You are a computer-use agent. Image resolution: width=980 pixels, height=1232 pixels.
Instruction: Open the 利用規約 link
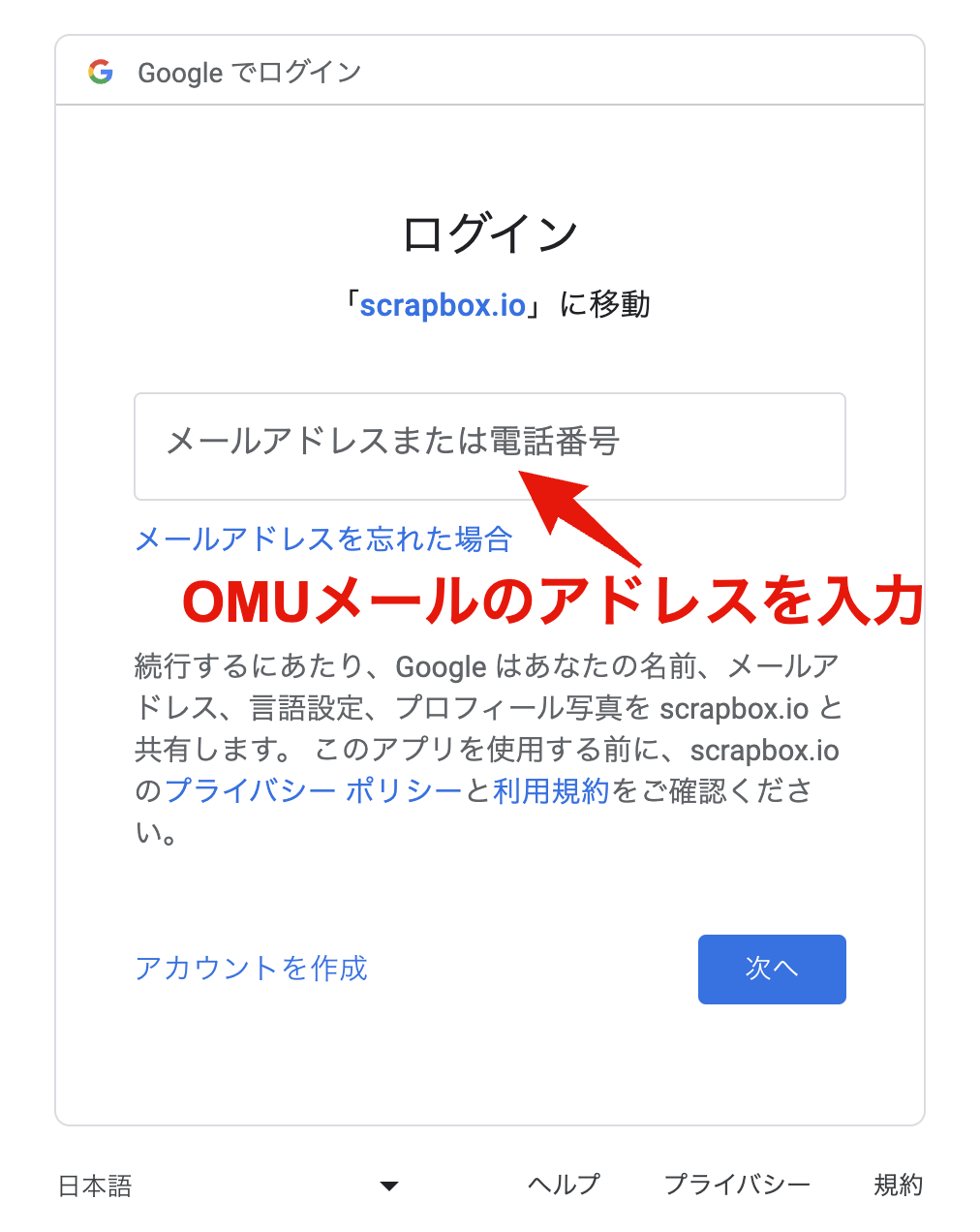coord(551,791)
